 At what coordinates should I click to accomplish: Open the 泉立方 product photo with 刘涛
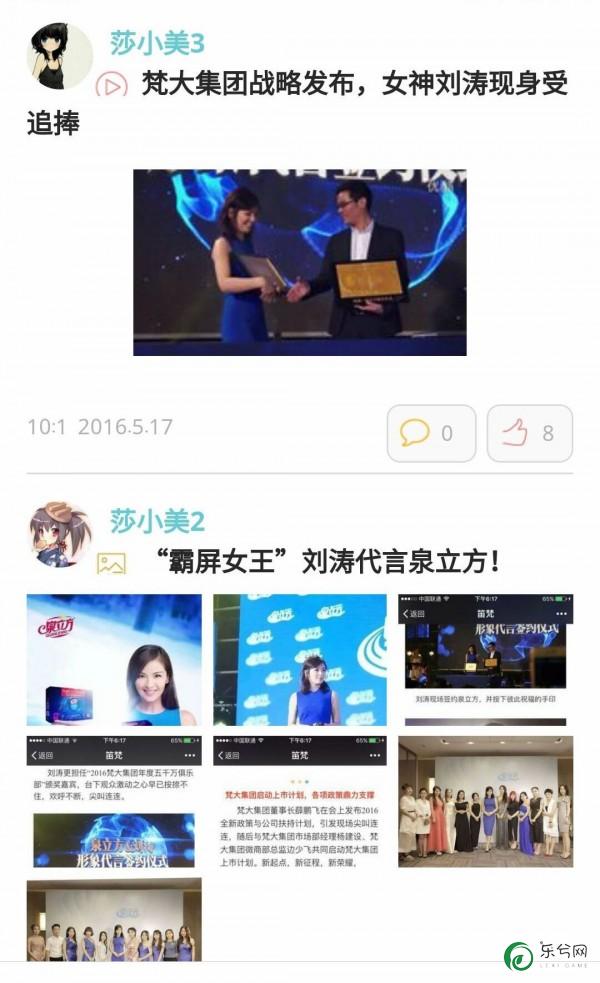[113, 660]
